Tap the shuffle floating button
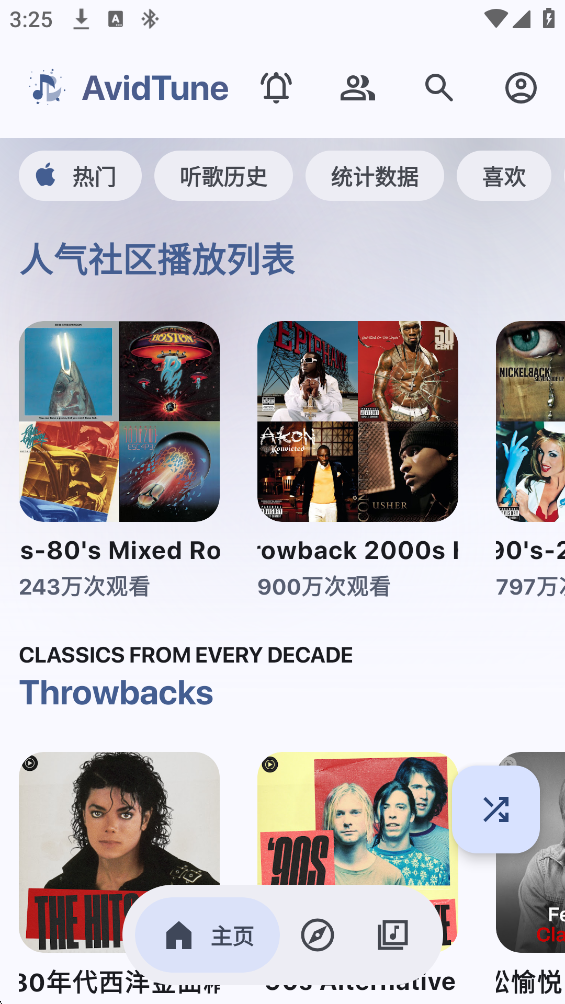Image resolution: width=565 pixels, height=1004 pixels. point(496,809)
